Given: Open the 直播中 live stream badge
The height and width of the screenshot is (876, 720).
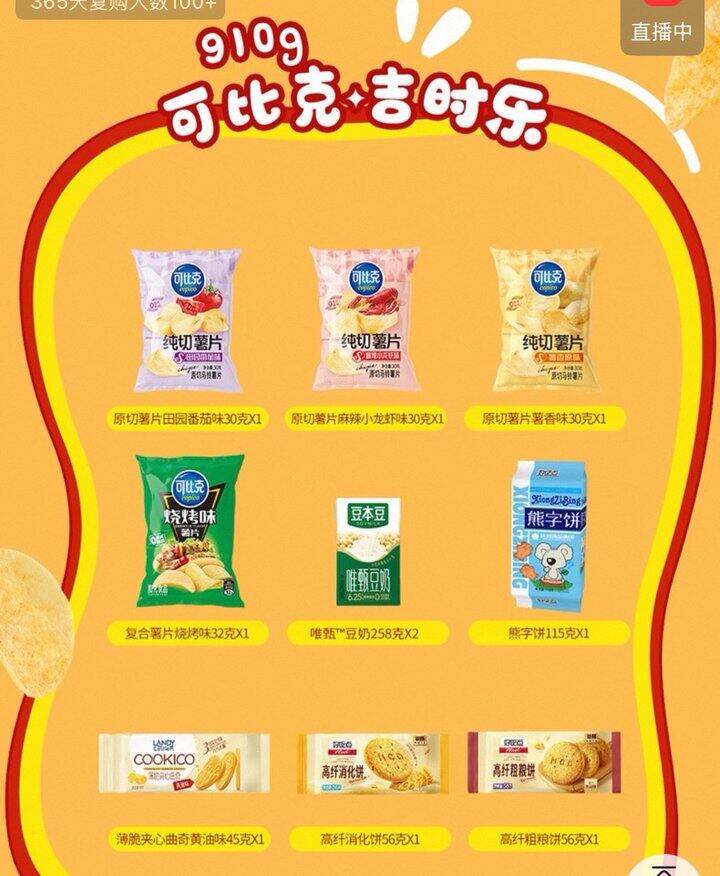Looking at the screenshot, I should pyautogui.click(x=662, y=28).
